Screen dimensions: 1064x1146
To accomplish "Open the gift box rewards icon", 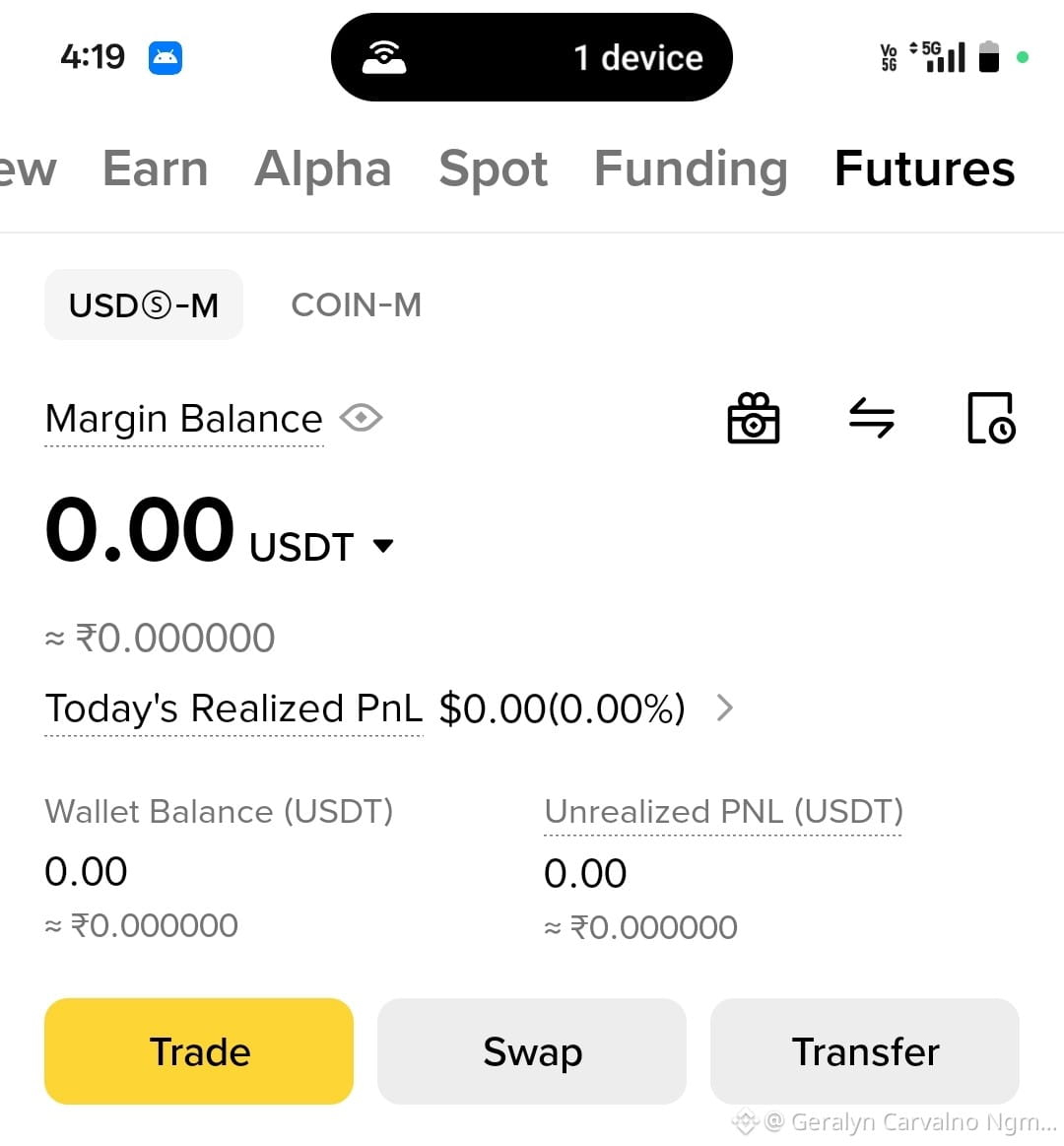I will pos(754,418).
